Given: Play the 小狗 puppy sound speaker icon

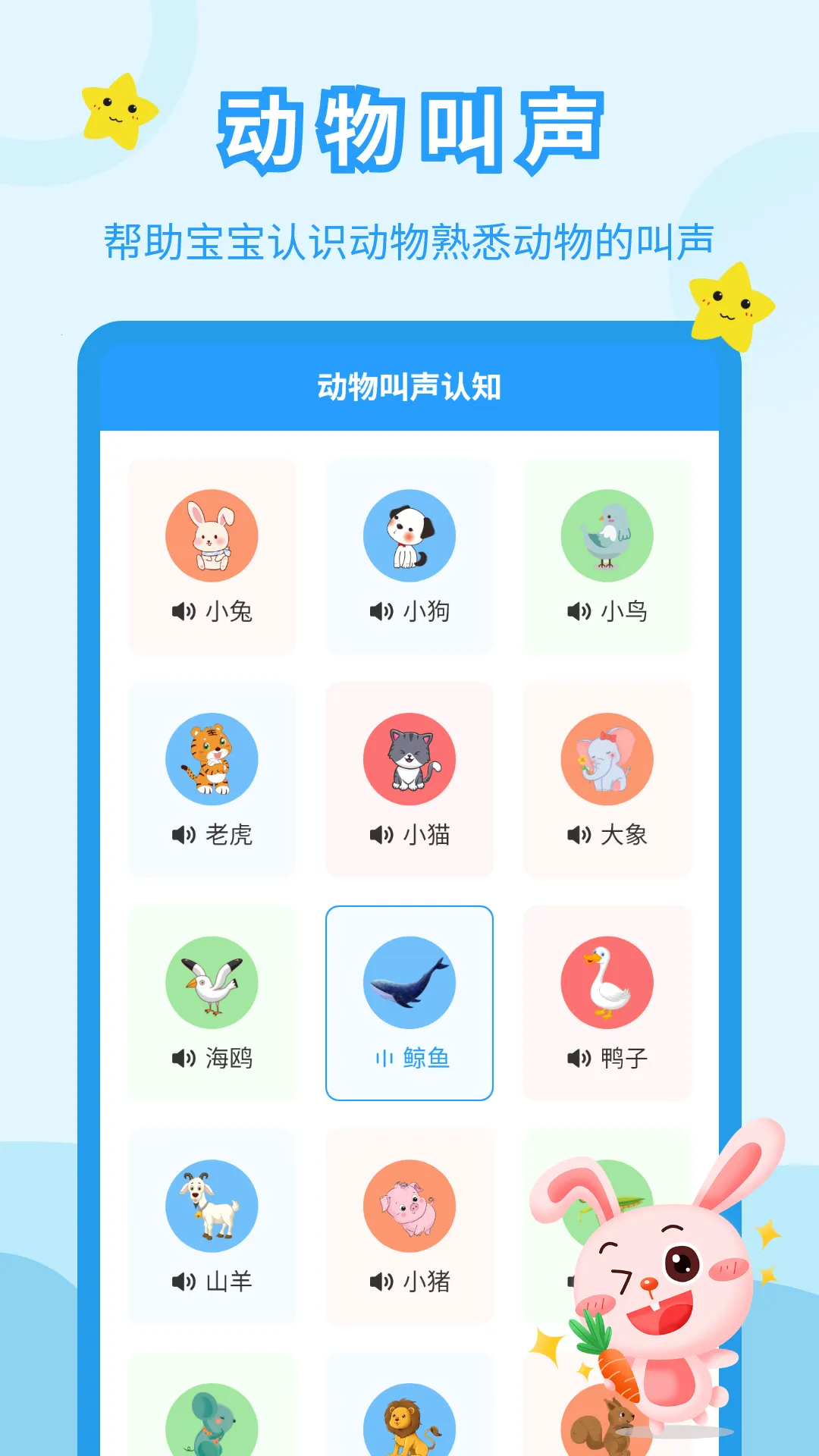Looking at the screenshot, I should click(x=379, y=610).
